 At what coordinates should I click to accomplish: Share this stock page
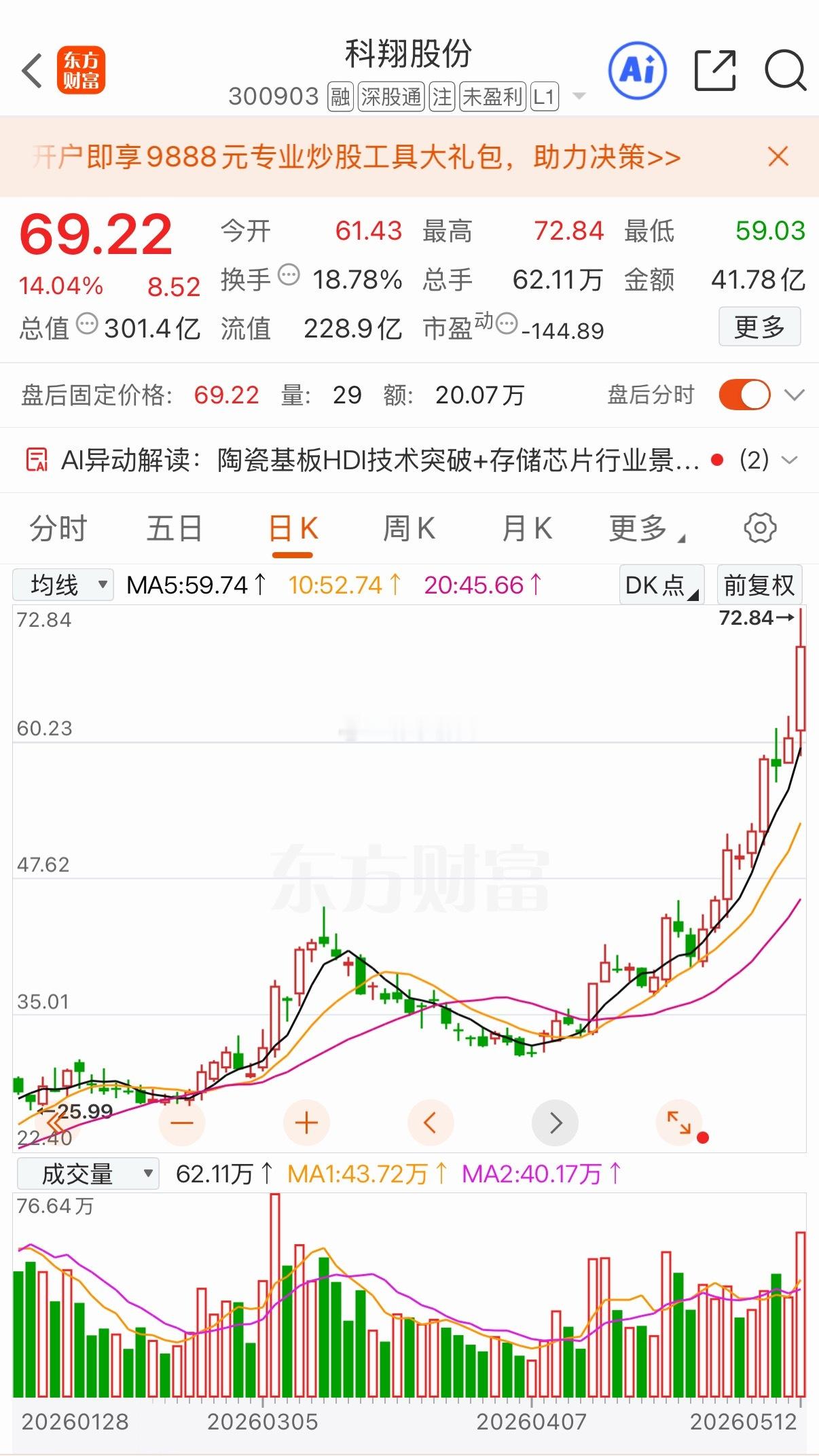715,70
